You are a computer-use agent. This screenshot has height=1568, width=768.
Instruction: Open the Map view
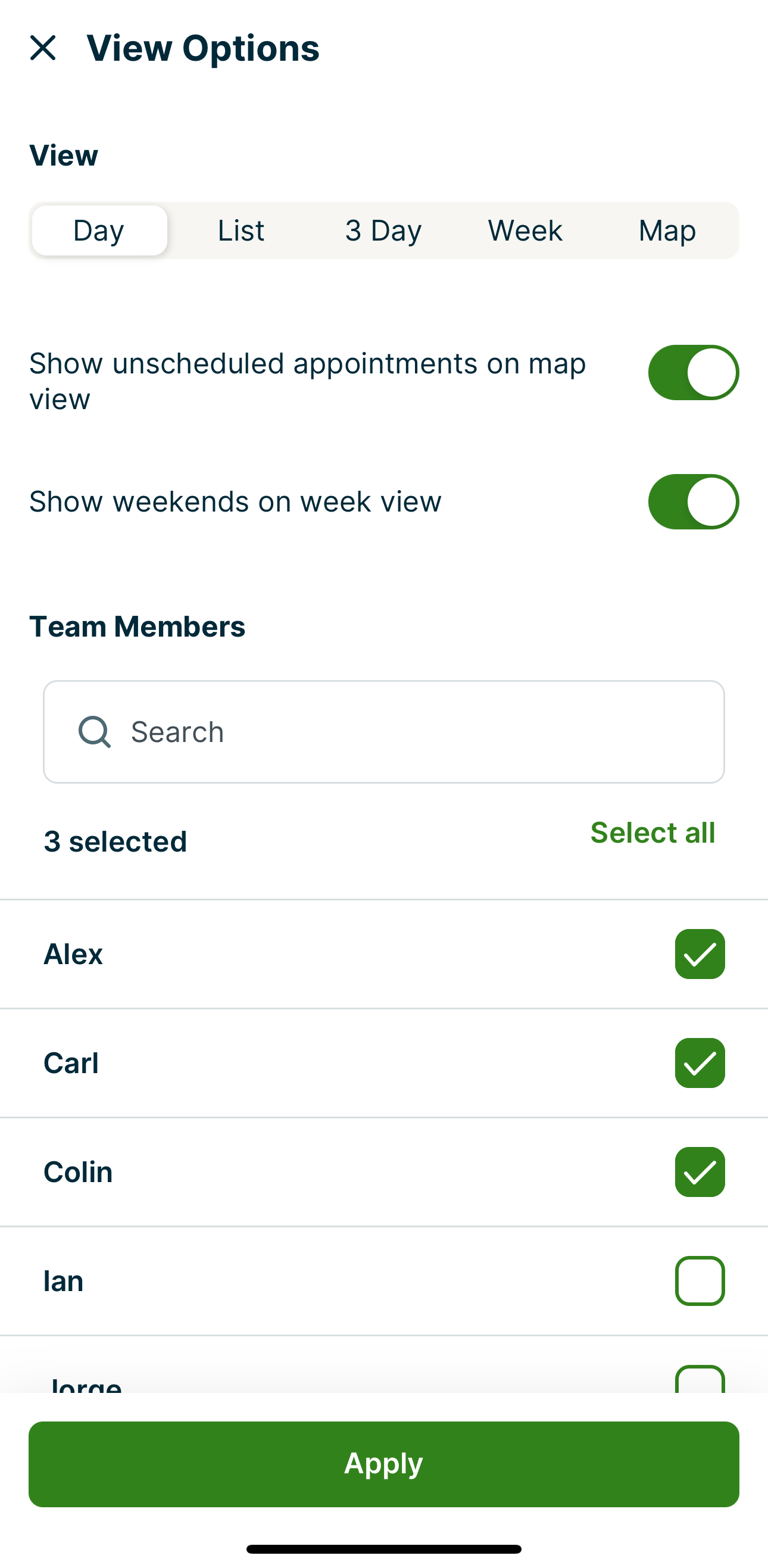point(667,230)
